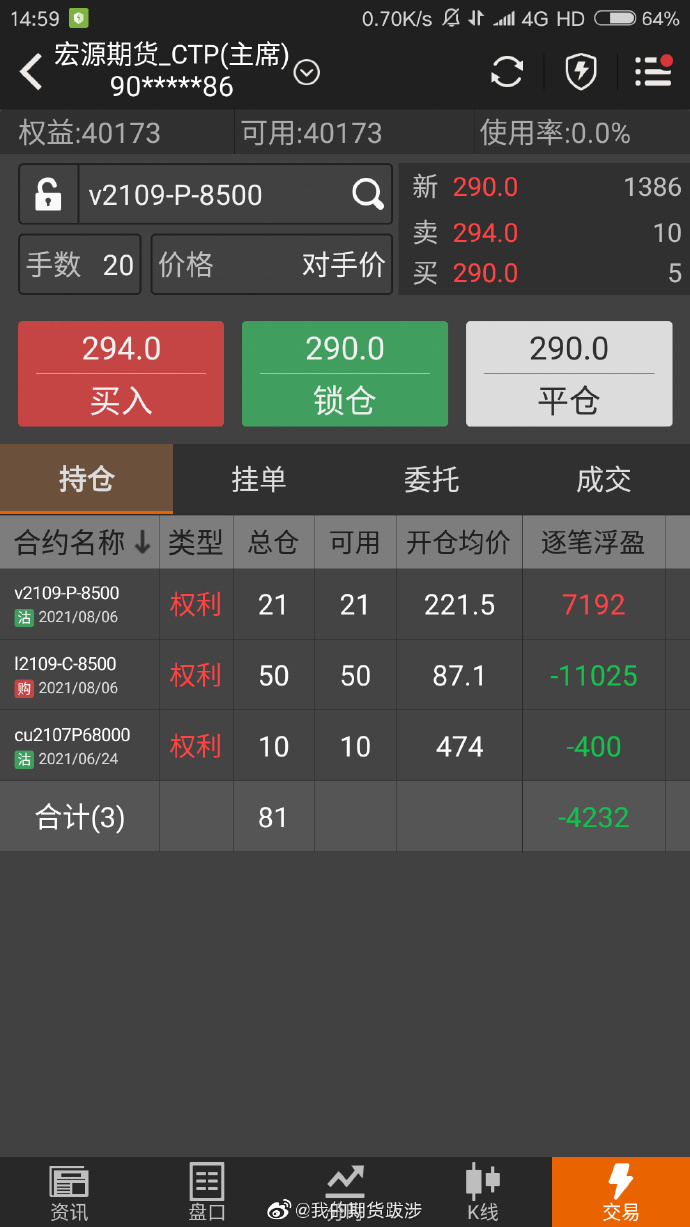Tap the 平仓 button at 290.0

point(569,374)
